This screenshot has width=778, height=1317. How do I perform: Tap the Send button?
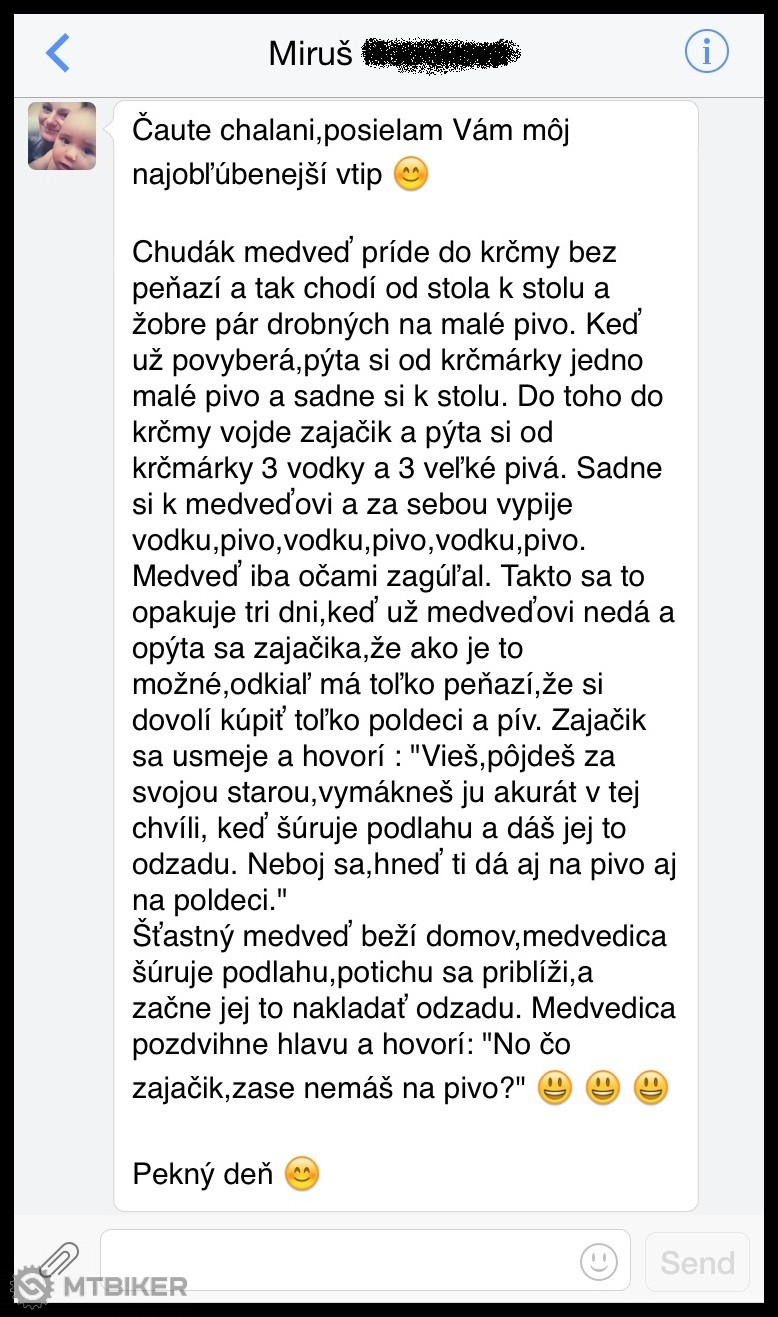(697, 1262)
